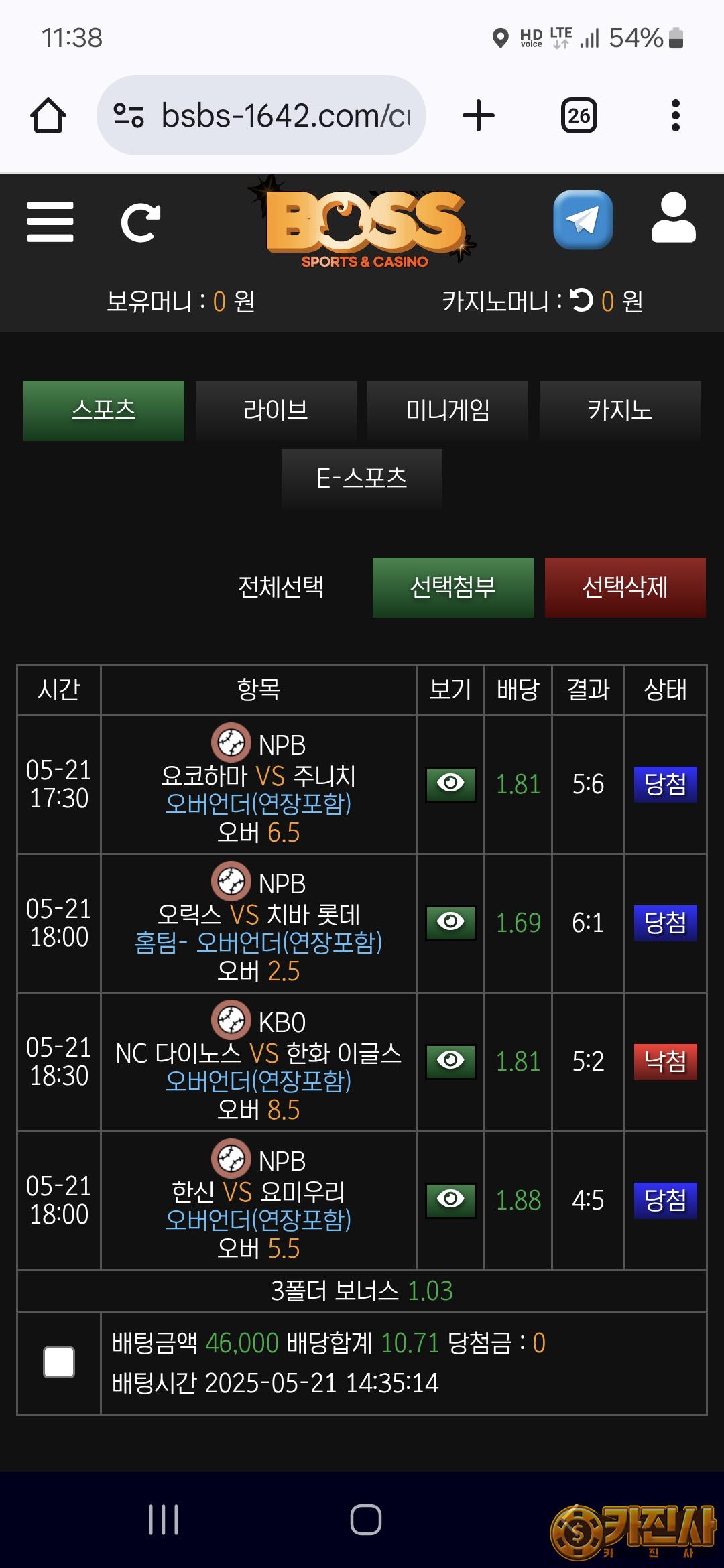Image resolution: width=724 pixels, height=1568 pixels.
Task: Open the E-스포츠 tab
Action: pos(362,478)
